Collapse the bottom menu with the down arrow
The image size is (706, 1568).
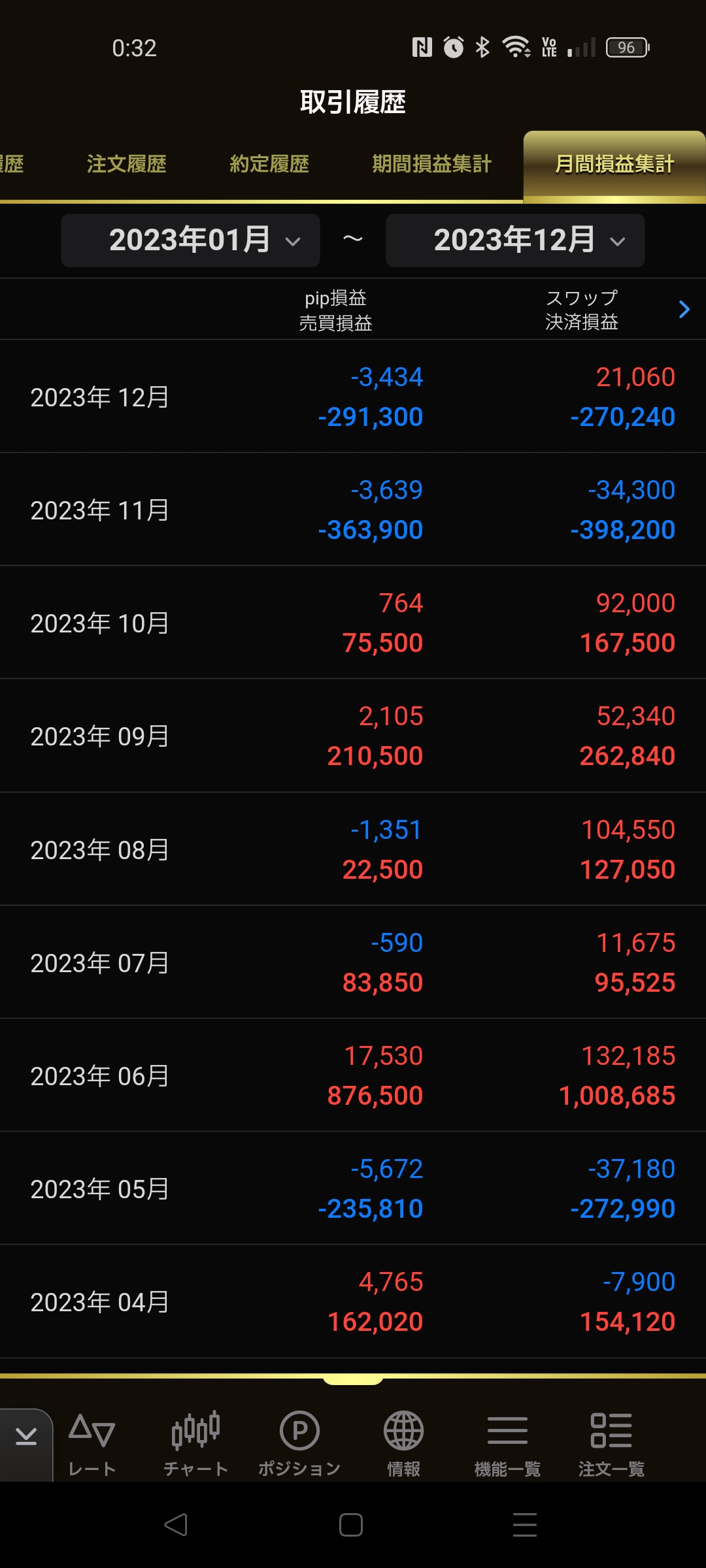[26, 1436]
